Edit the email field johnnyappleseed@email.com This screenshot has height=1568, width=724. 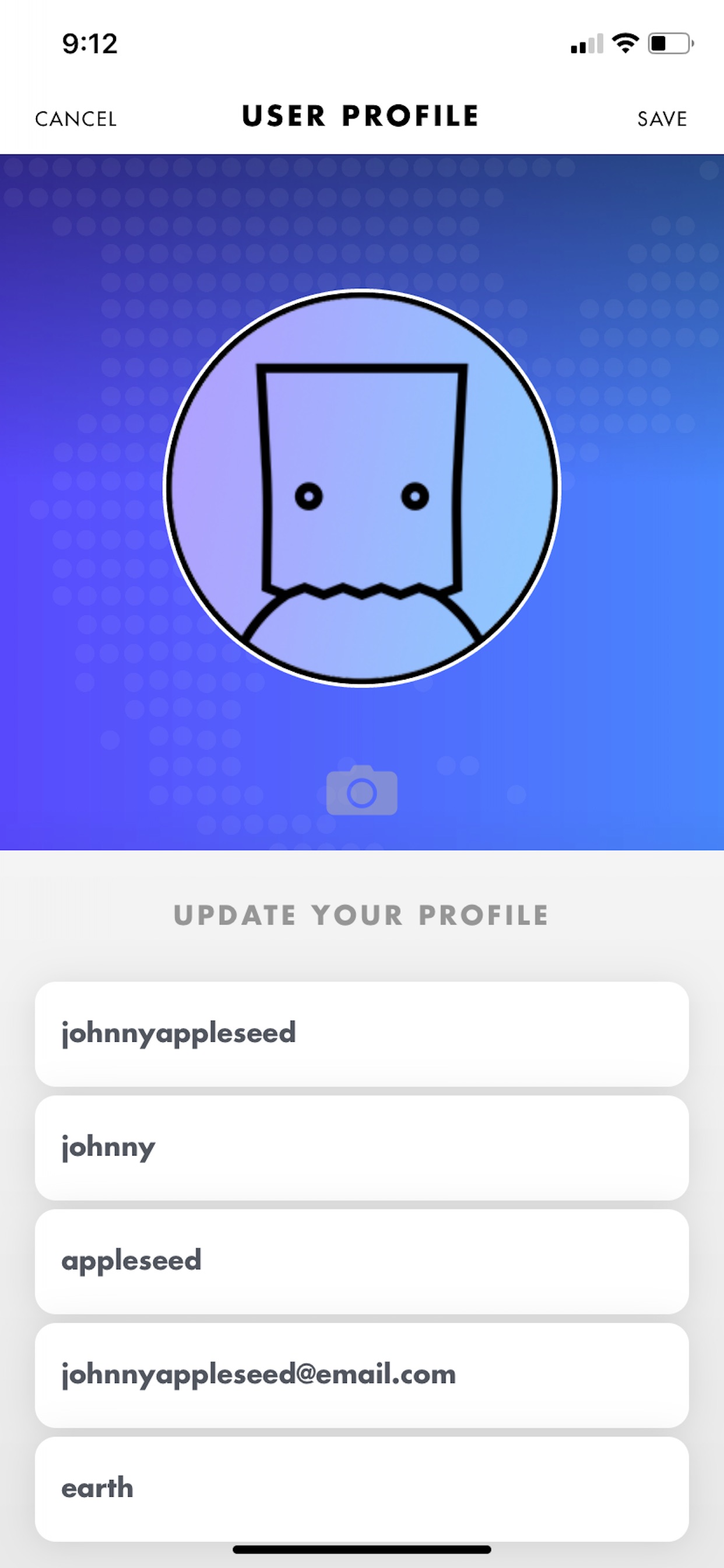[361, 1375]
